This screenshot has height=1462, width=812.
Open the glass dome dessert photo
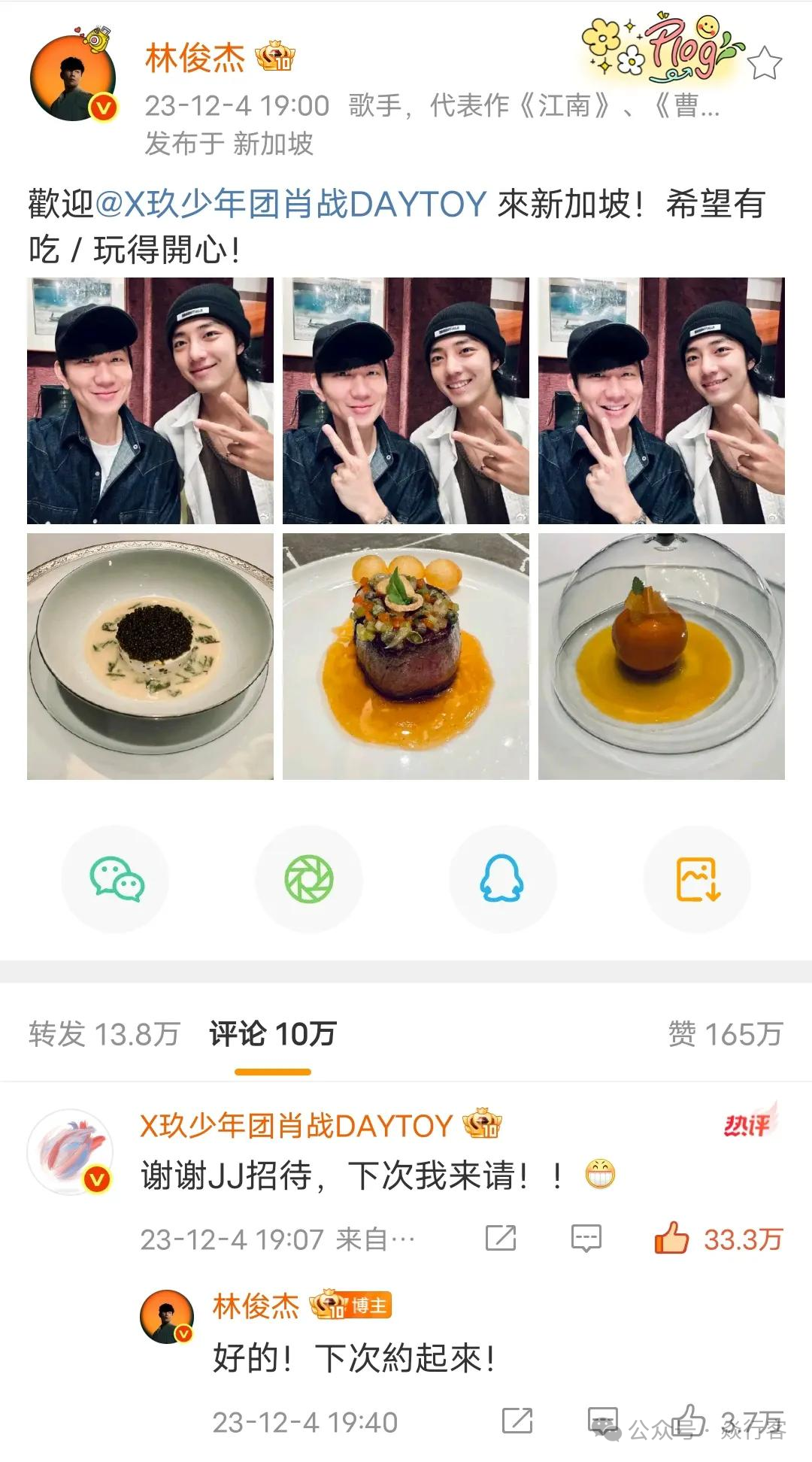pos(662,657)
